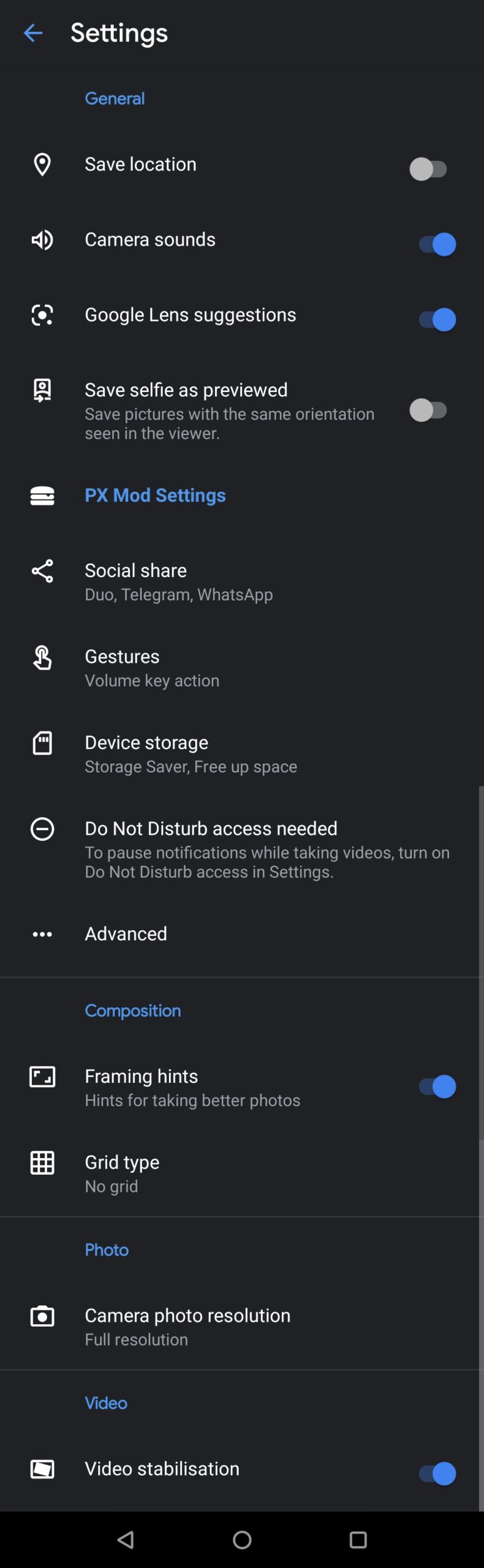Screen dimensions: 484x1568
Task: Open the recent apps view
Action: [358, 1539]
